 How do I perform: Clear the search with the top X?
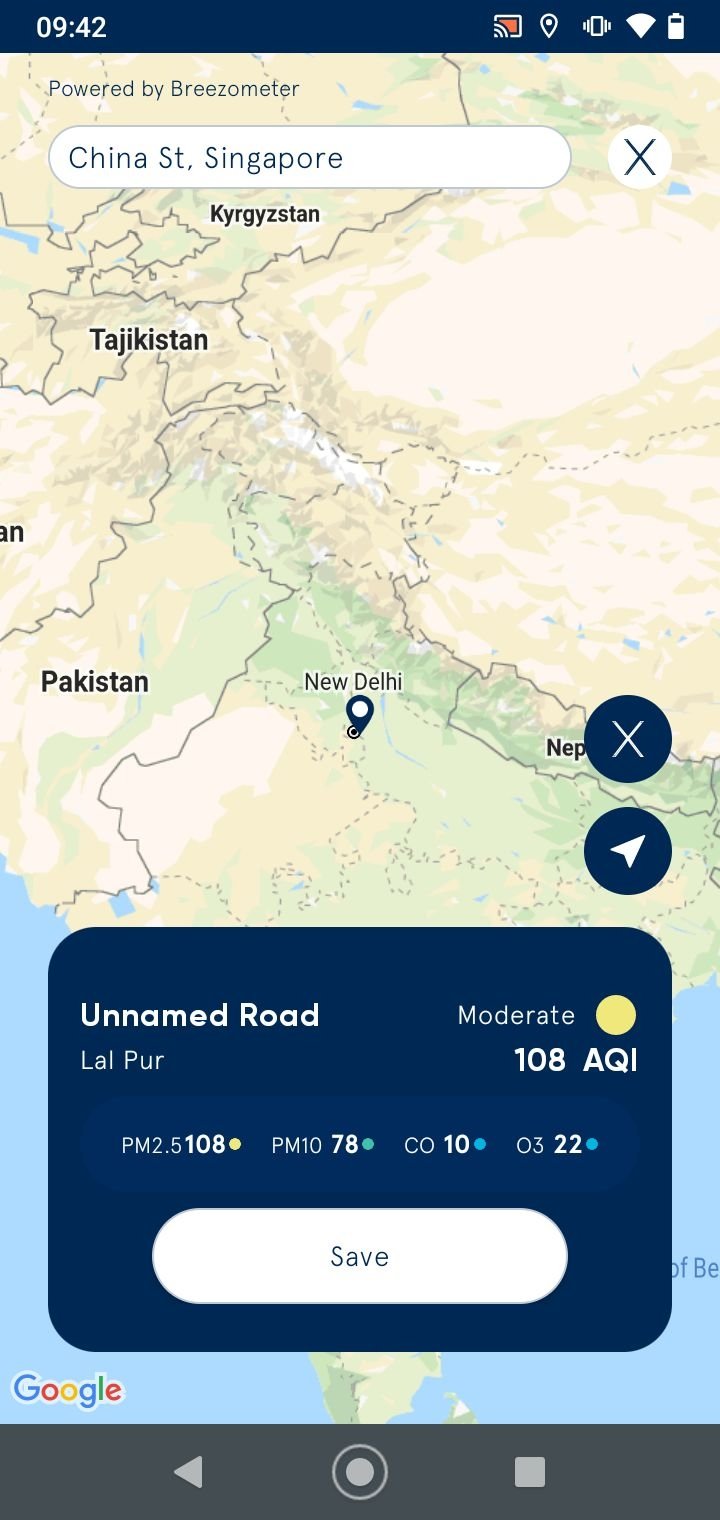[x=640, y=157]
